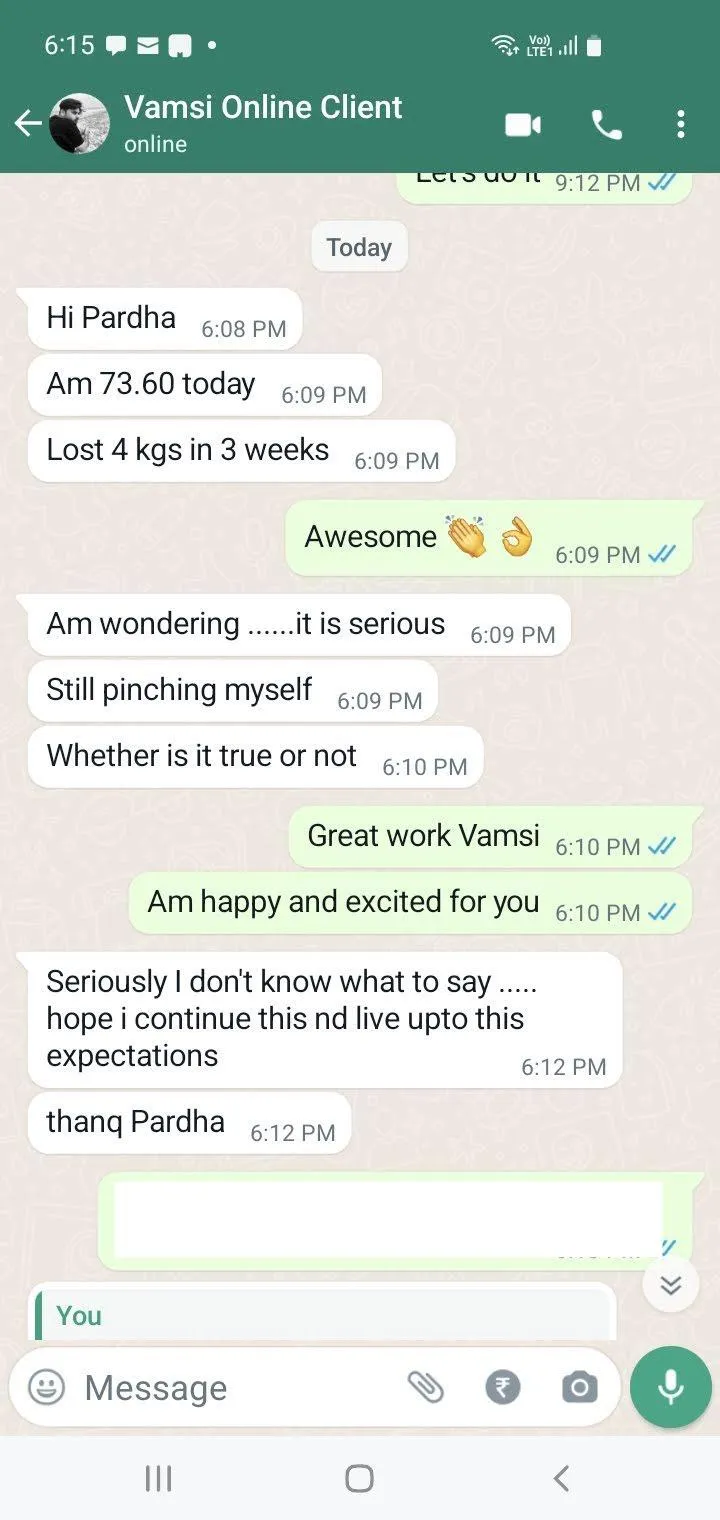Open the quoted reply from You
This screenshot has width=720, height=1520.
coord(320,1315)
